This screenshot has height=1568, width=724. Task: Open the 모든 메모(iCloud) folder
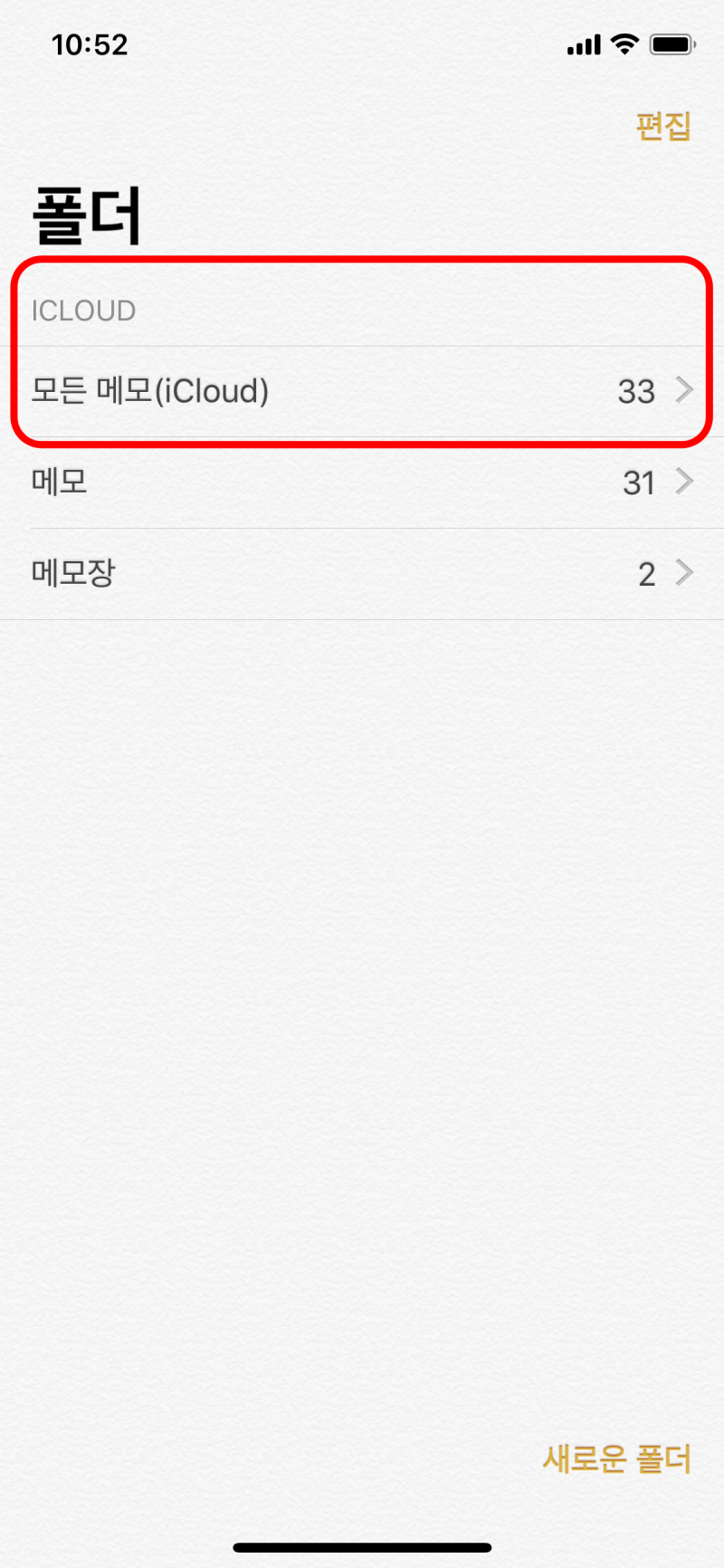click(362, 392)
